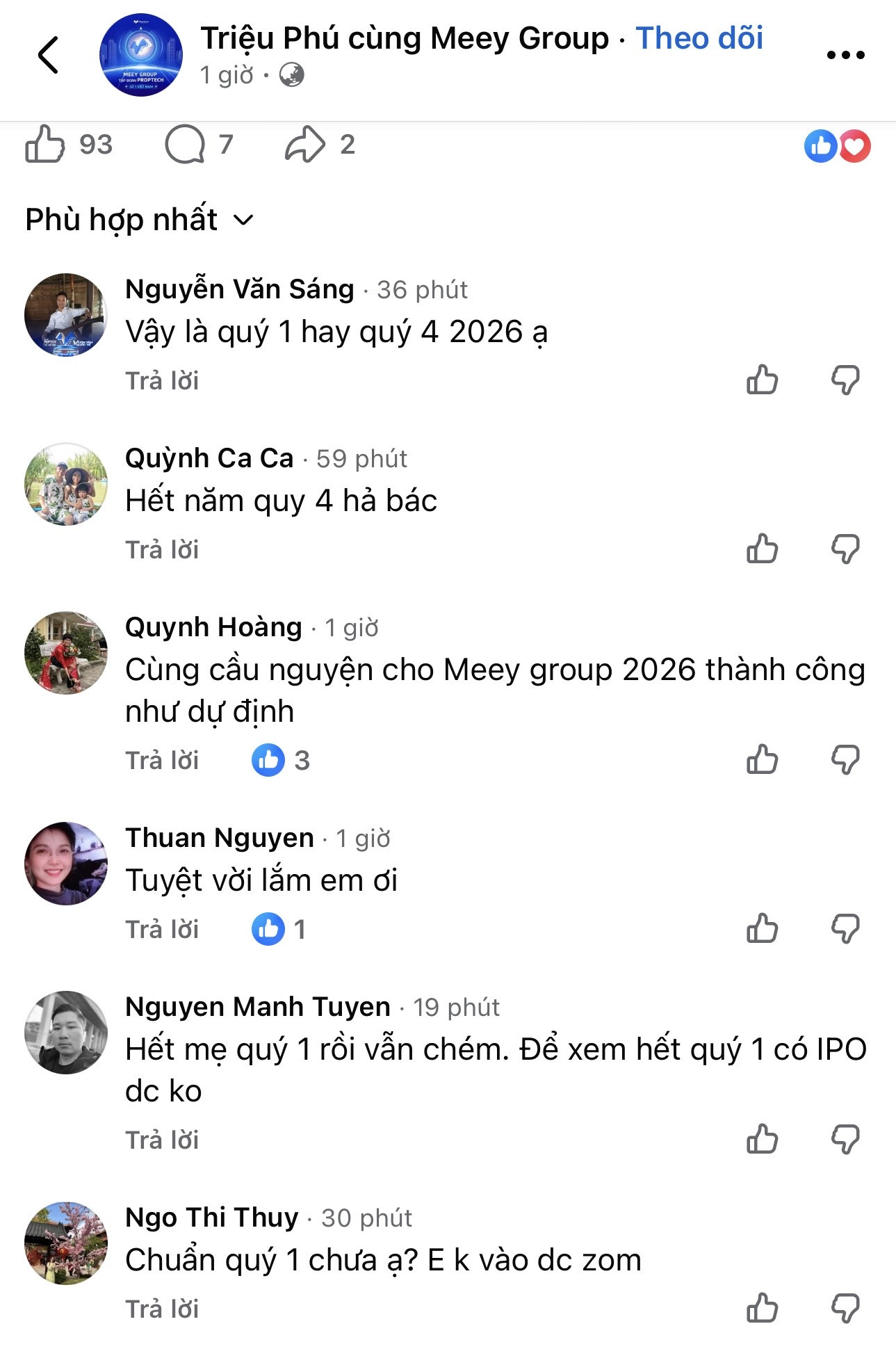Follow Triệu Phú cùng Meey Group
The width and height of the screenshot is (896, 1349).
pos(699,38)
